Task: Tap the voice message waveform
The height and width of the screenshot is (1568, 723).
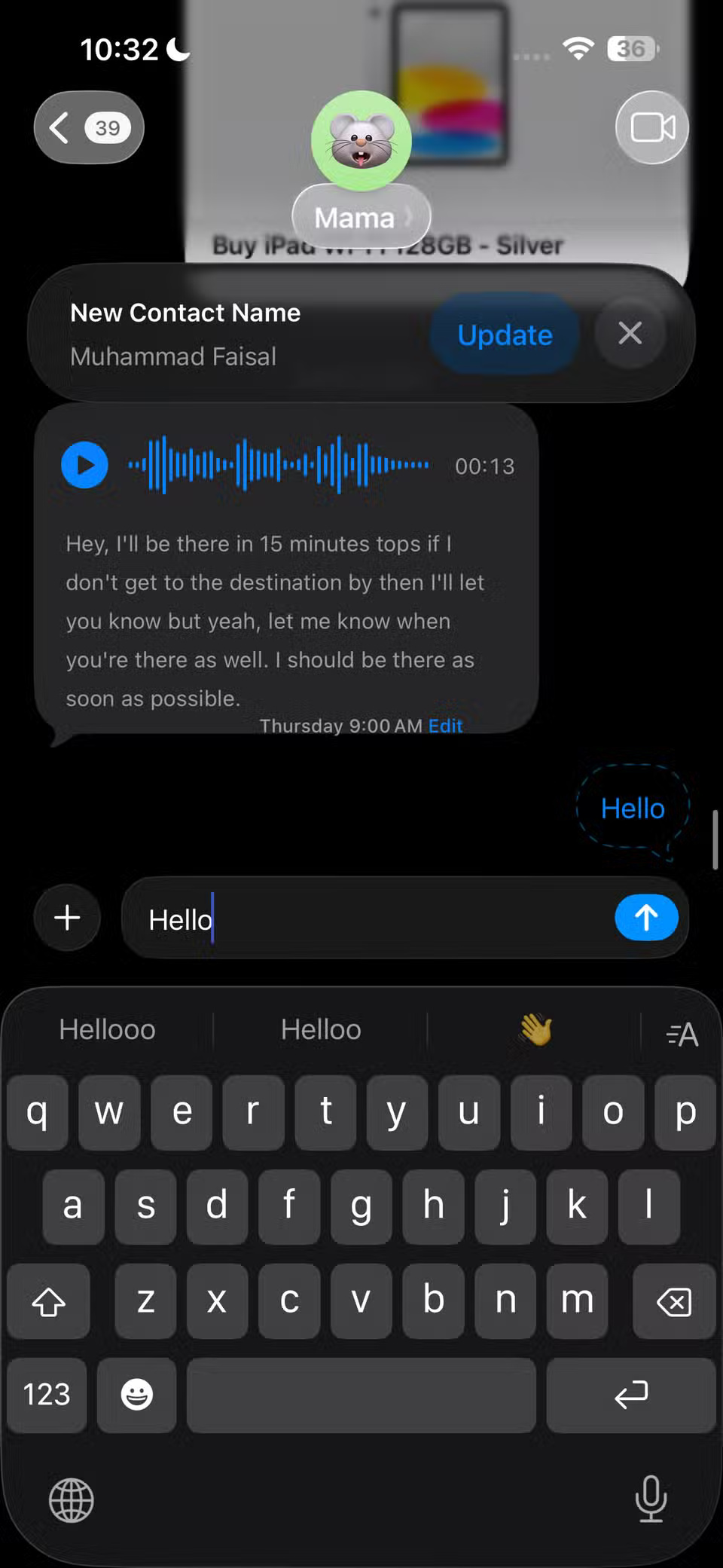Action: pyautogui.click(x=279, y=465)
